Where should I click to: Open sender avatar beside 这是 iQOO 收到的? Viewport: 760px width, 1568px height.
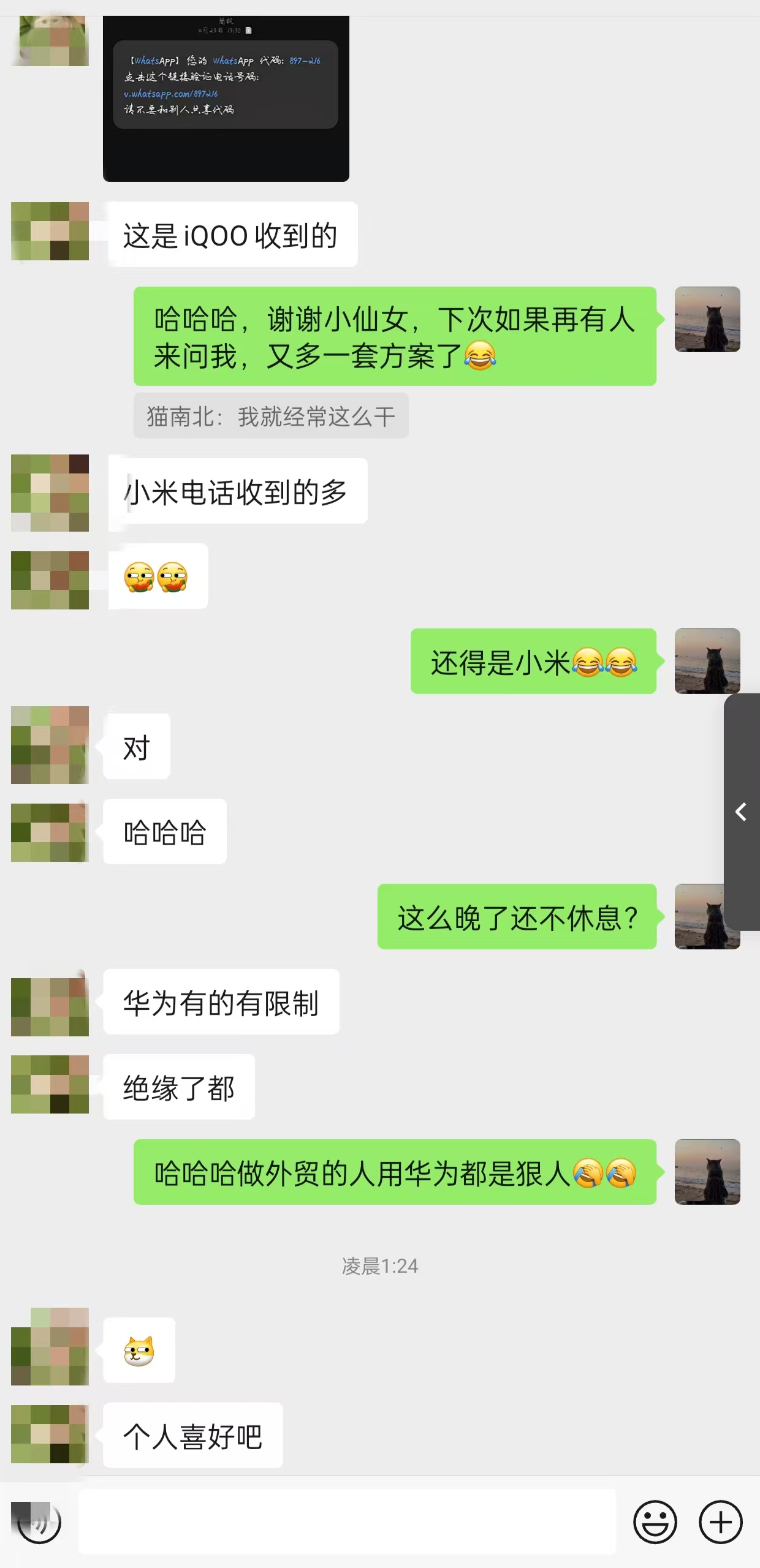[x=50, y=232]
